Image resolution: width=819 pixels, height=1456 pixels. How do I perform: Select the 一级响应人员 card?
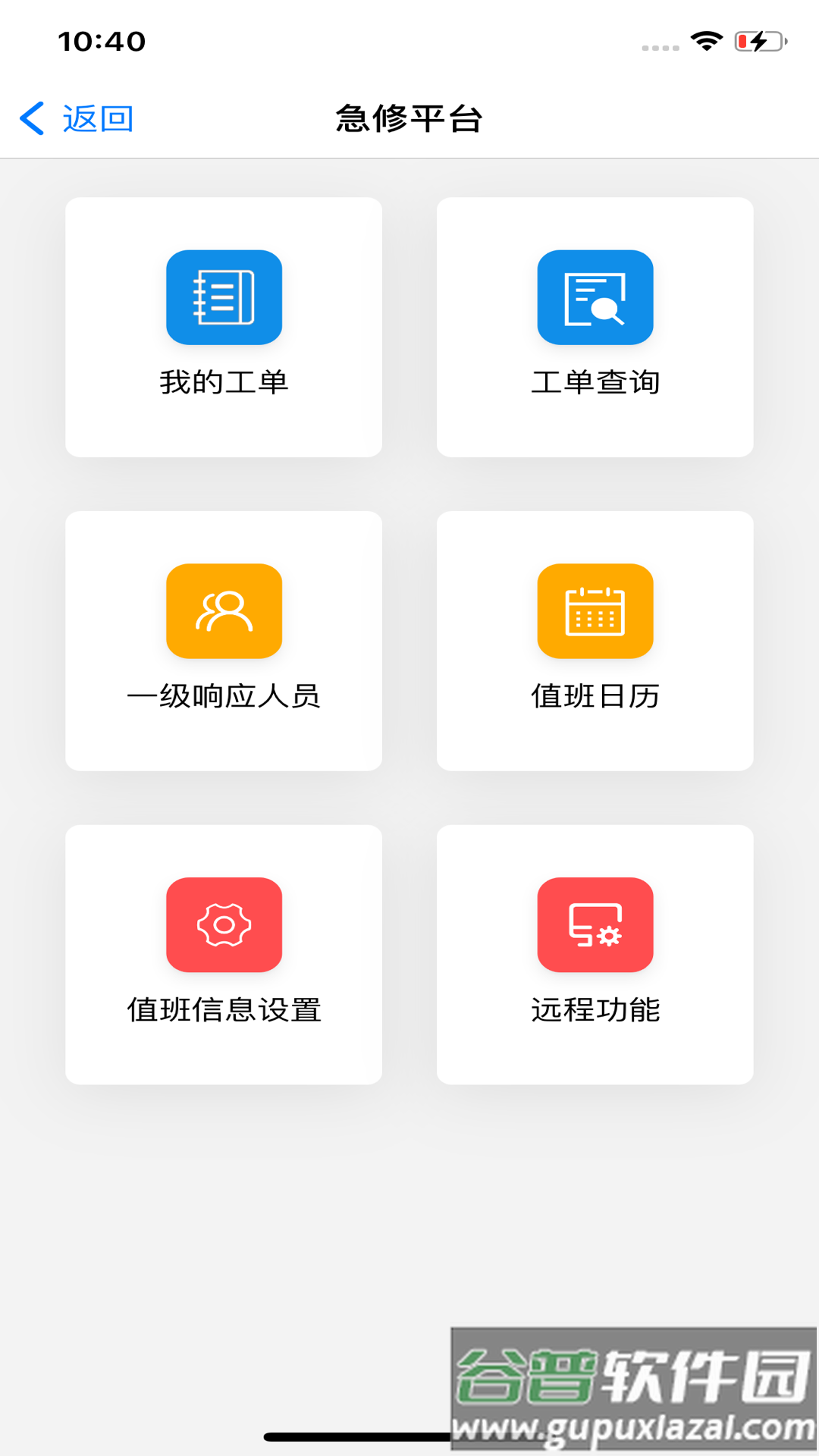(224, 641)
